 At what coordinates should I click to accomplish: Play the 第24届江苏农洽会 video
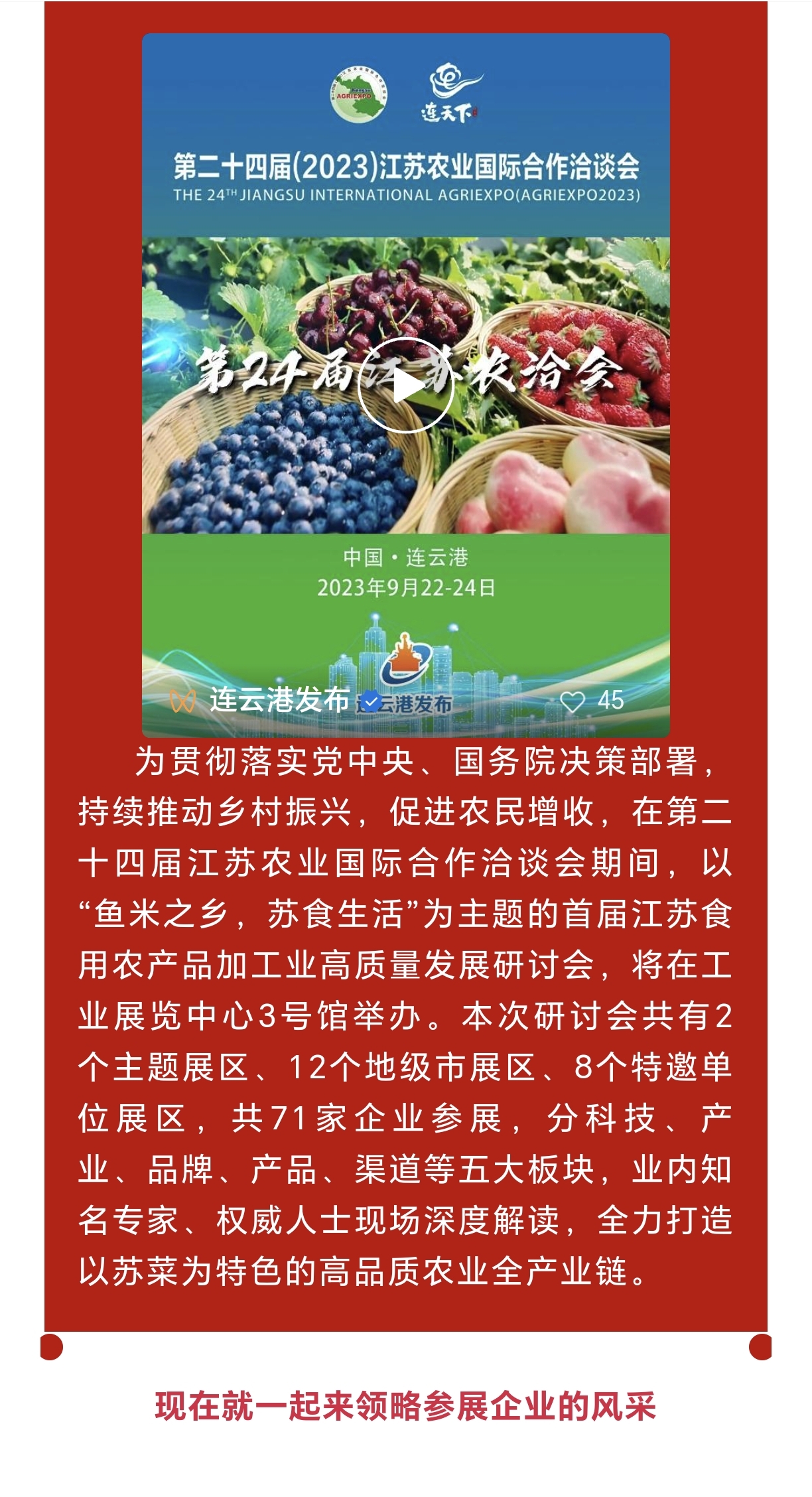(x=405, y=386)
